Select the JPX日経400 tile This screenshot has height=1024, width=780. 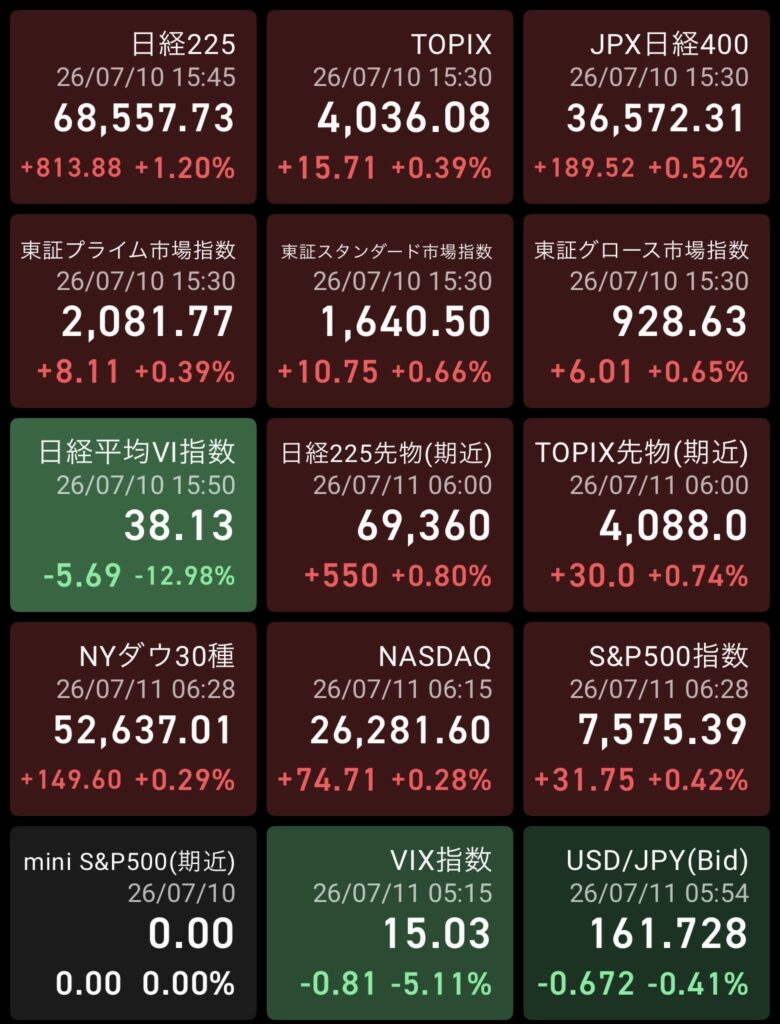point(647,107)
